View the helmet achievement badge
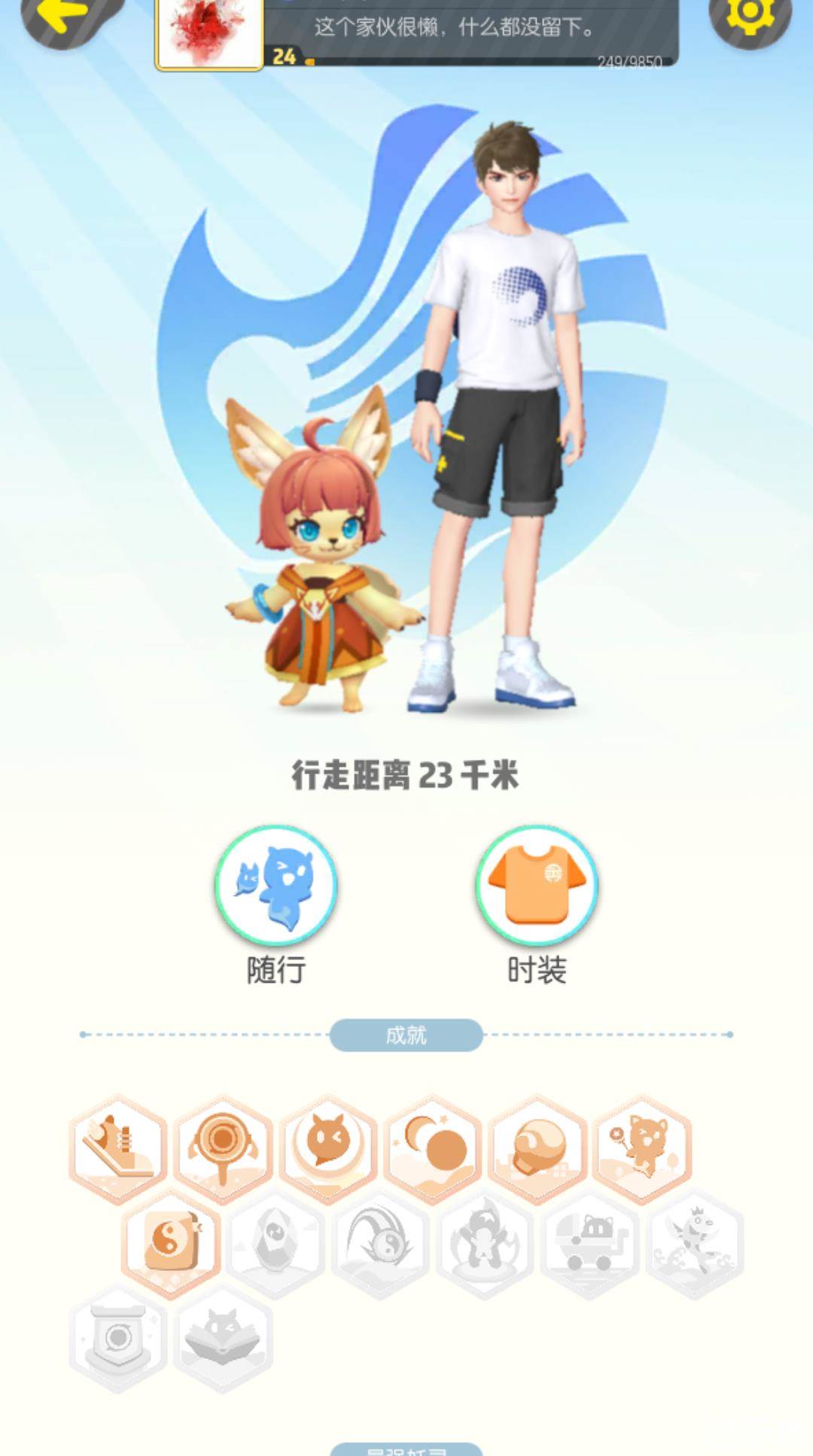 tap(537, 1149)
